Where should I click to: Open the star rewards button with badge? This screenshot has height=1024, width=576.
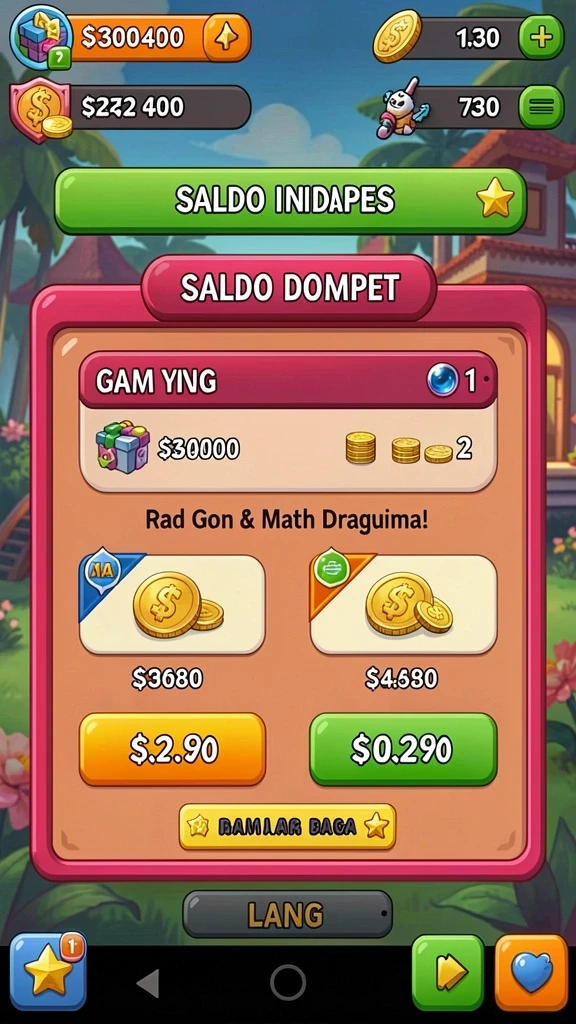click(x=48, y=972)
